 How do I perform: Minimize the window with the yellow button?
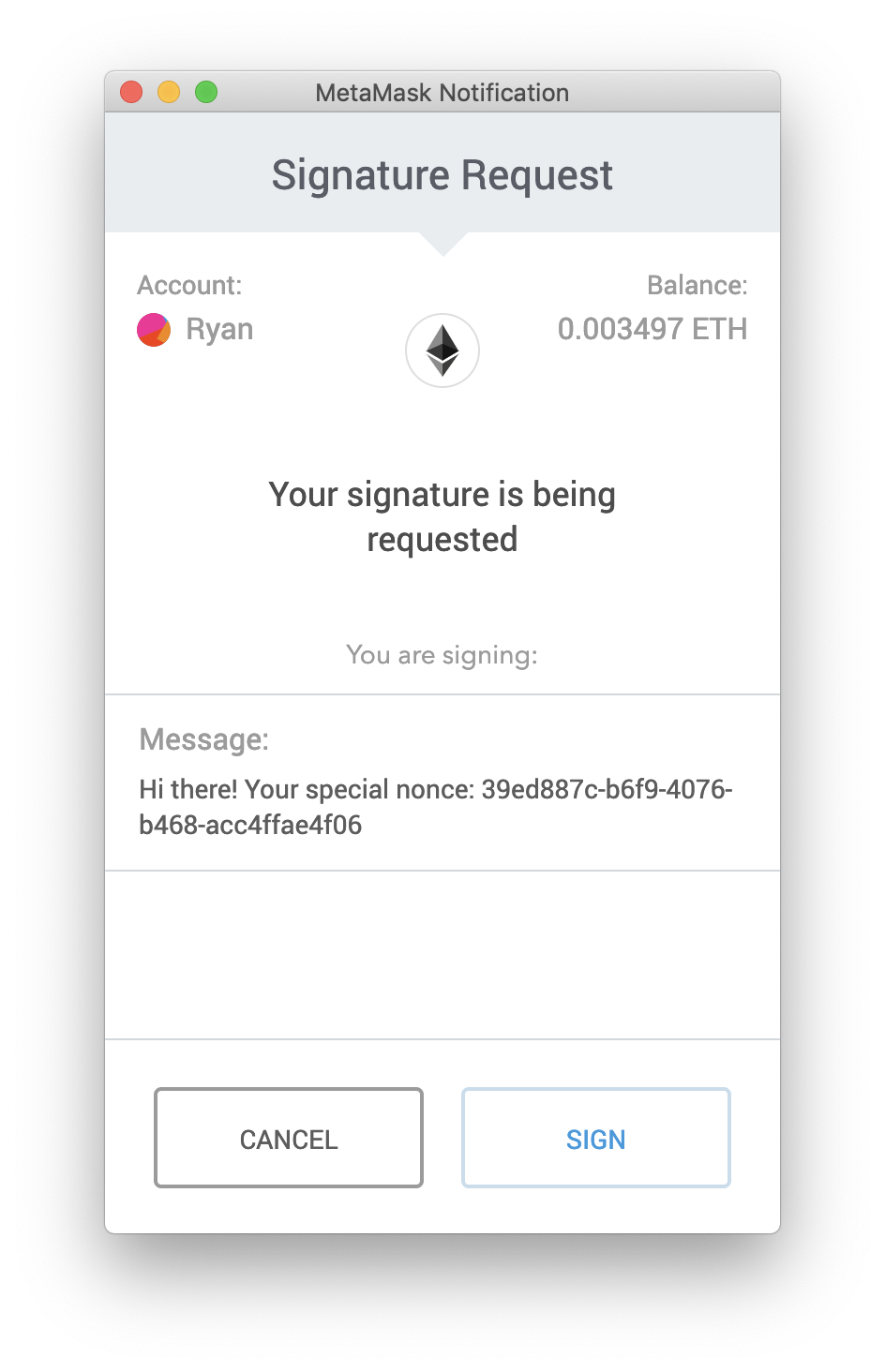(x=169, y=92)
